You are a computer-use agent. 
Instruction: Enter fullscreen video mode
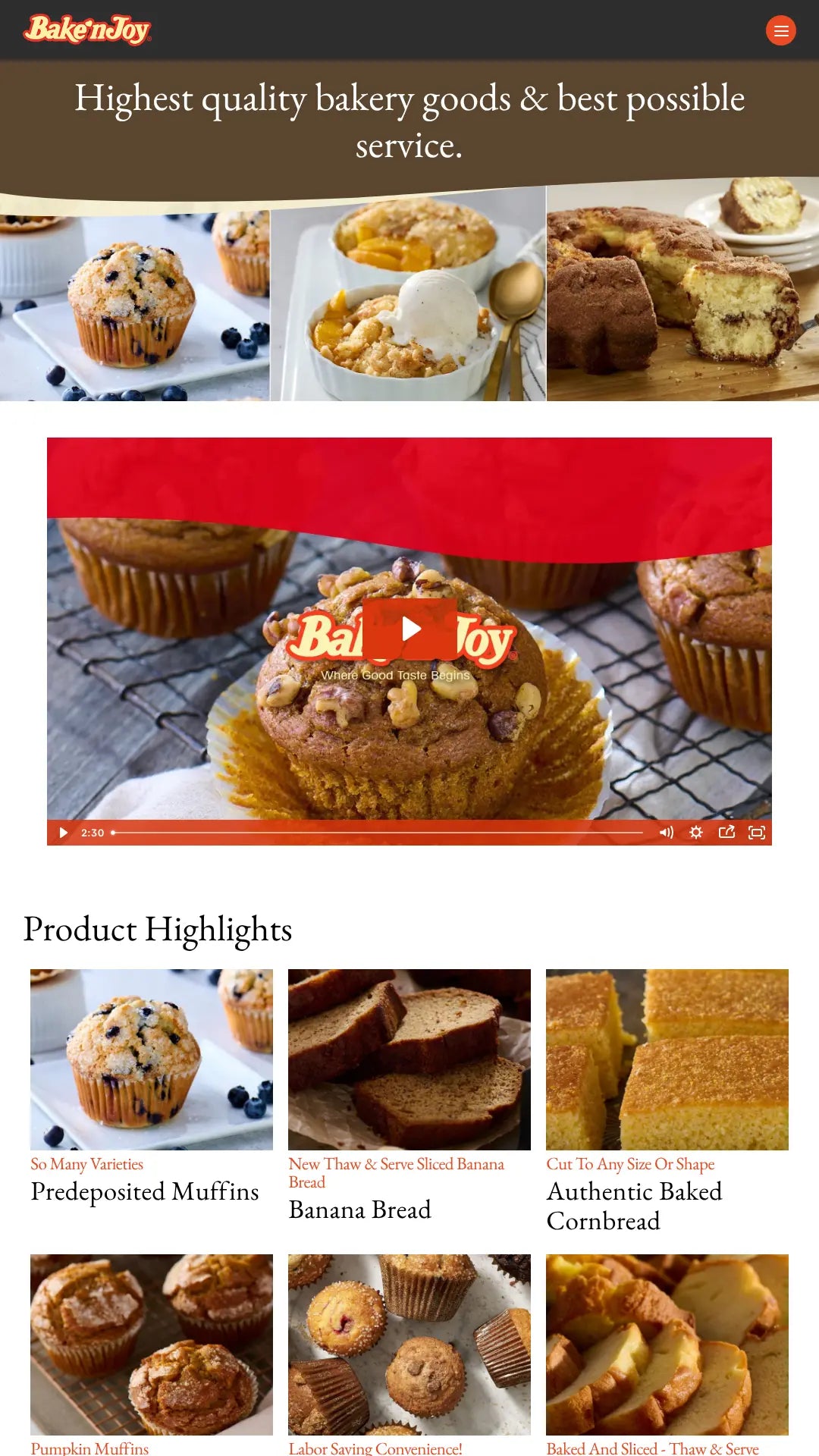click(757, 833)
